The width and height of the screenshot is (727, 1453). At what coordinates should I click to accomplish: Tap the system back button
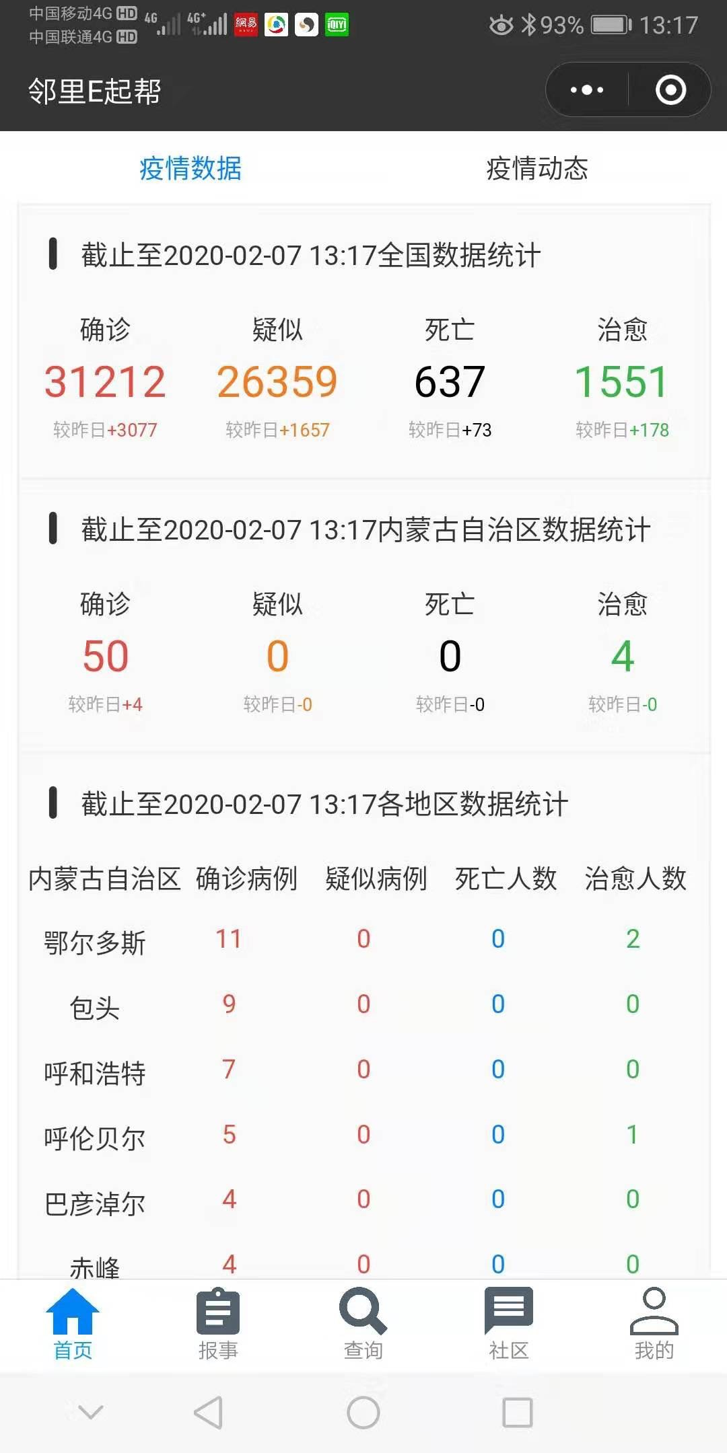(x=208, y=1412)
